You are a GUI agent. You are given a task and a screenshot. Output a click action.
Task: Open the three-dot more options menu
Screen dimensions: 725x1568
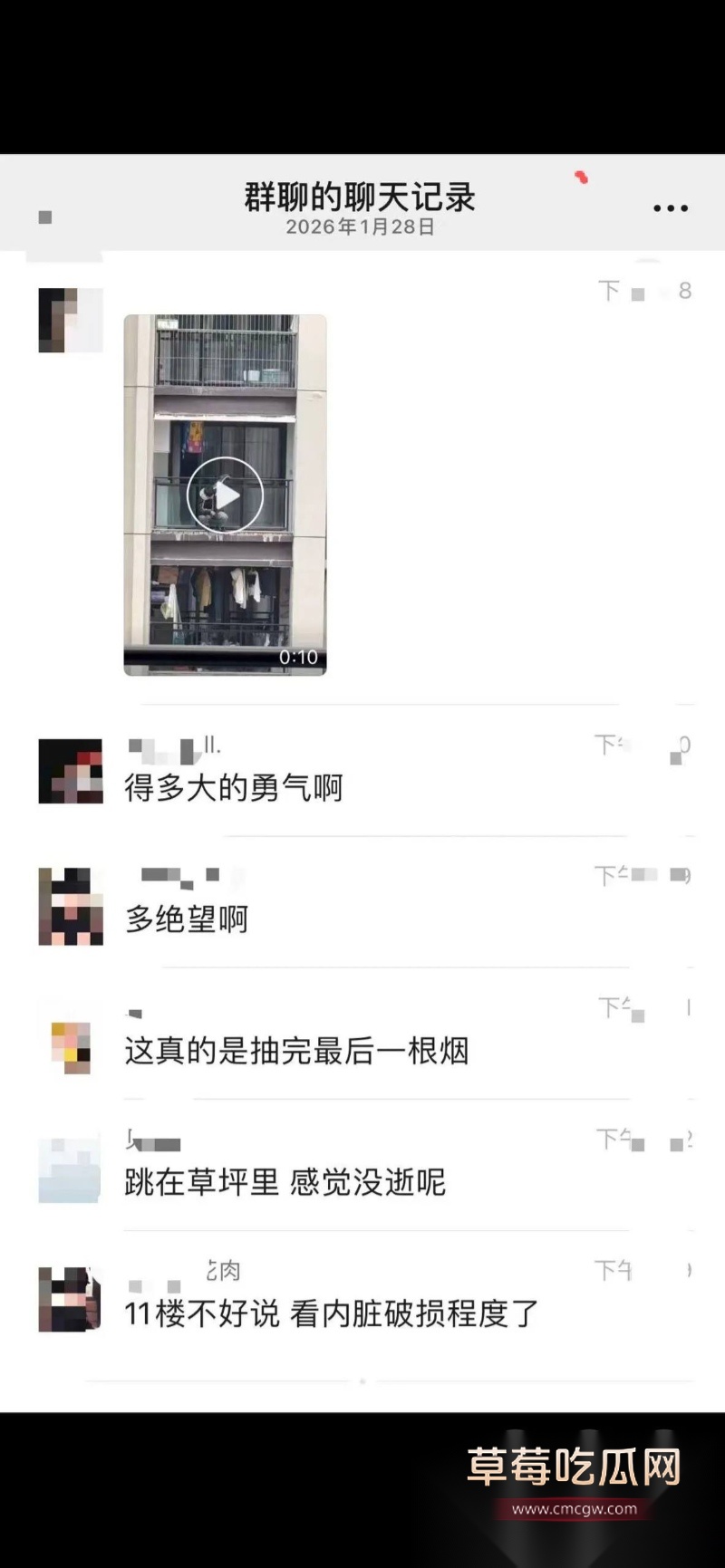click(670, 207)
